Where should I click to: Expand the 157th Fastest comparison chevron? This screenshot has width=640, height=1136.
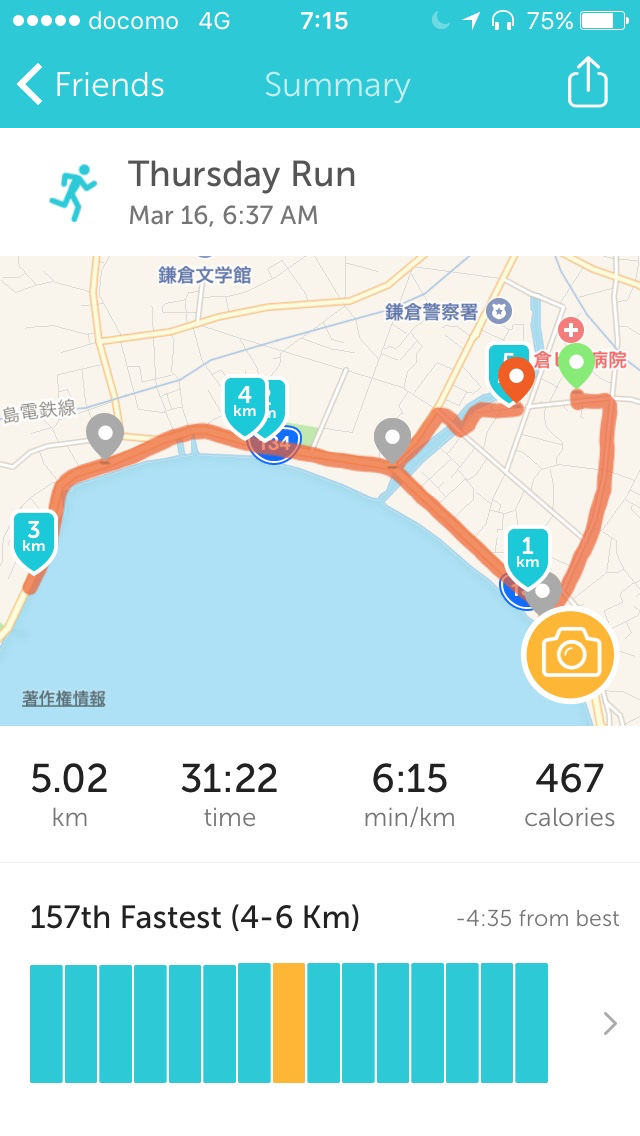point(610,1023)
